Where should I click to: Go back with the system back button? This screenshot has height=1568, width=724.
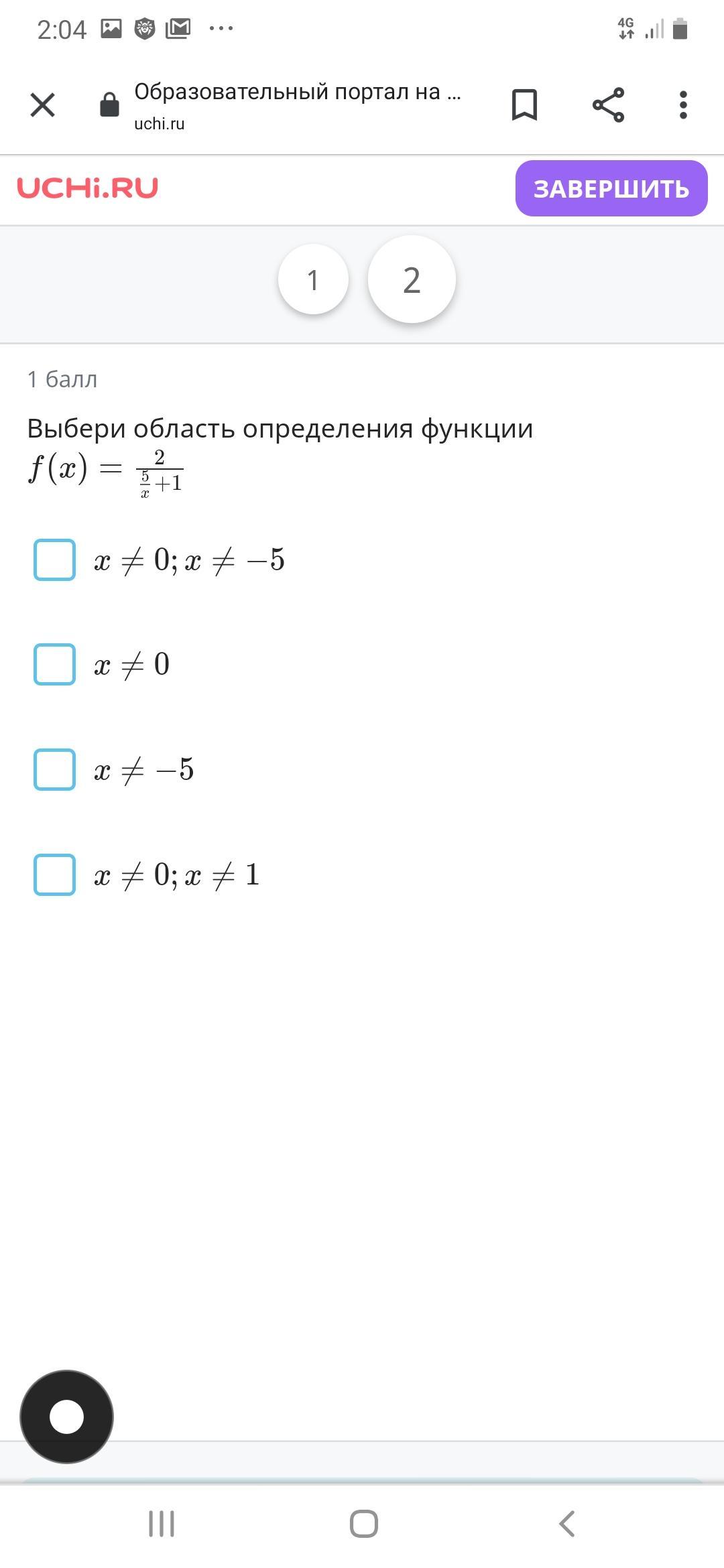pos(566,1523)
